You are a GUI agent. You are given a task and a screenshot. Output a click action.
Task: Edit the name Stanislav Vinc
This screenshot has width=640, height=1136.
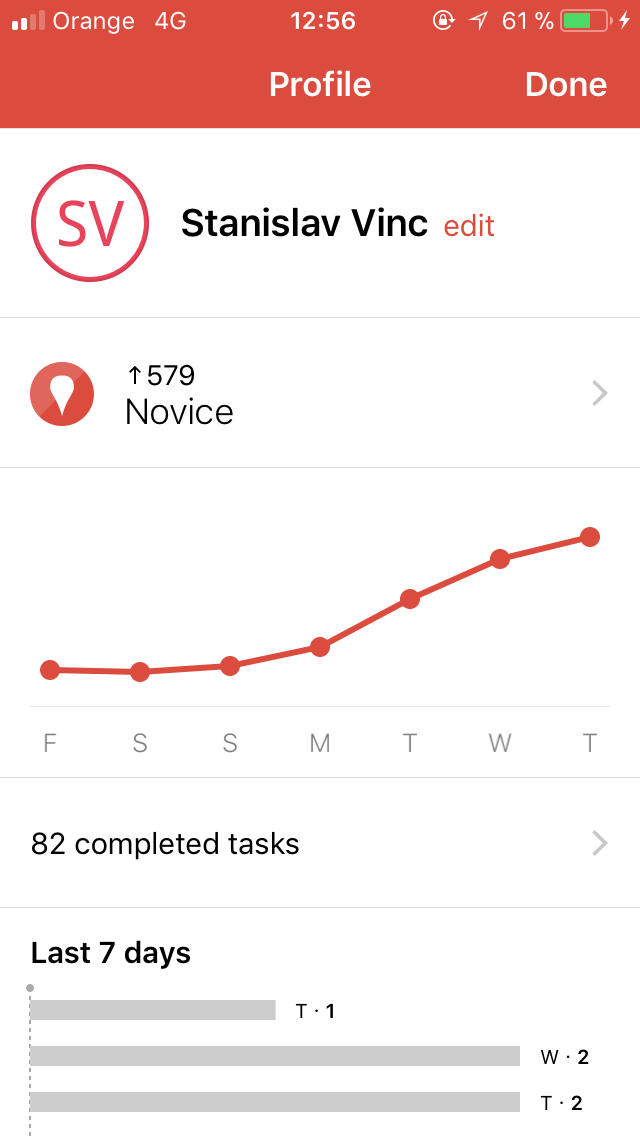[x=469, y=225]
